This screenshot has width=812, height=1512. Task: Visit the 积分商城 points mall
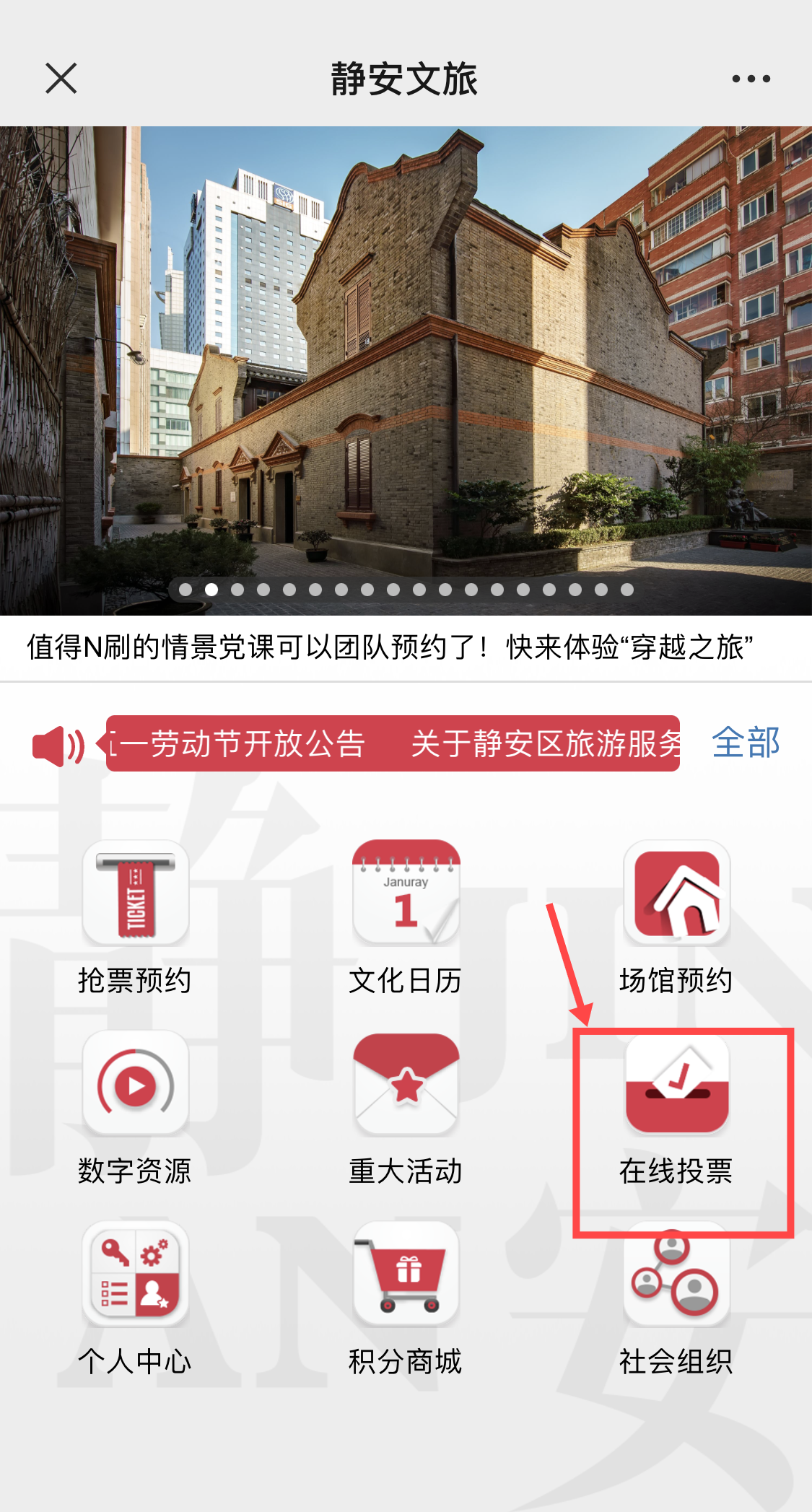tap(406, 1298)
